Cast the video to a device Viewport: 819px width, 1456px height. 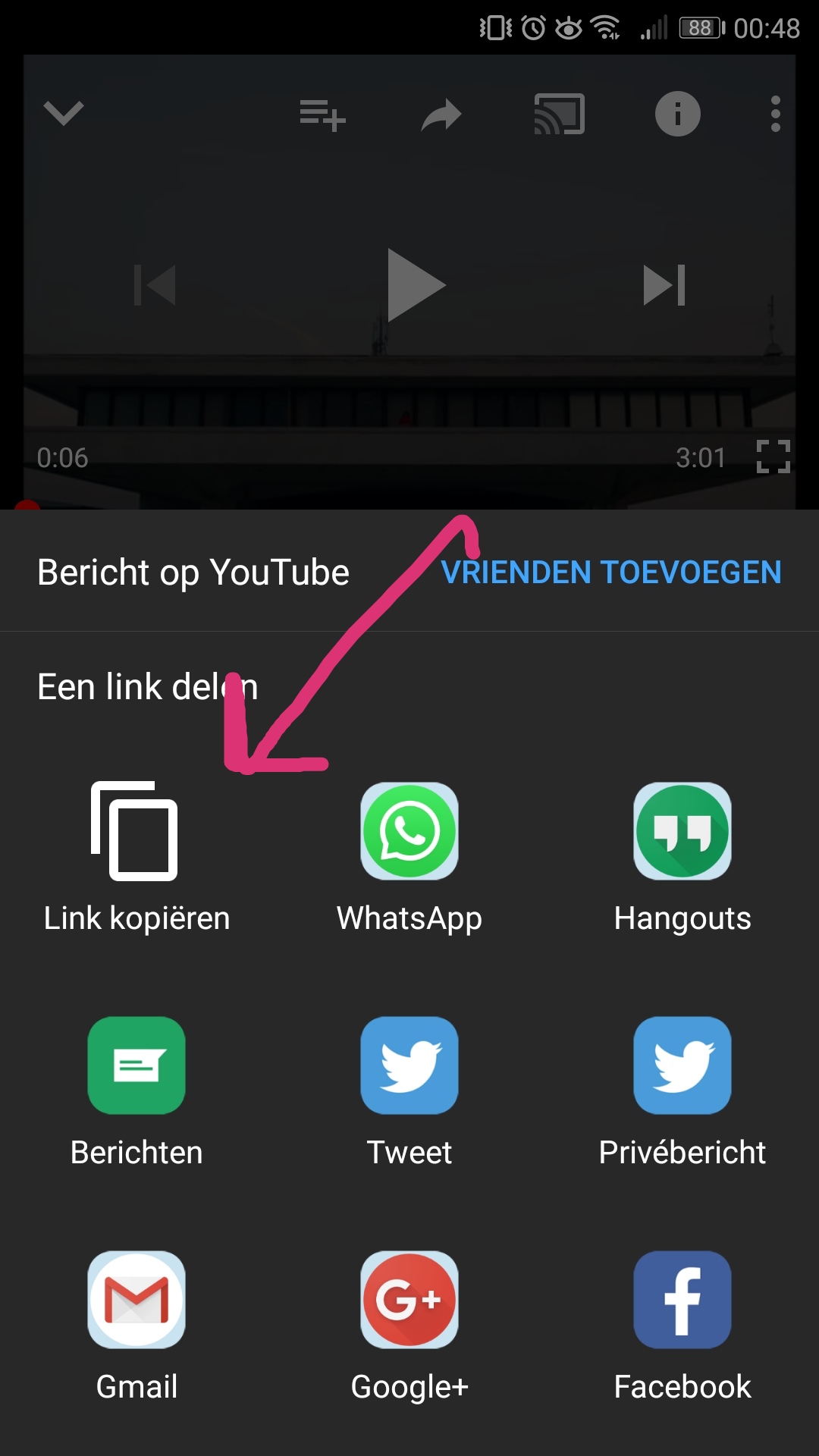[560, 114]
